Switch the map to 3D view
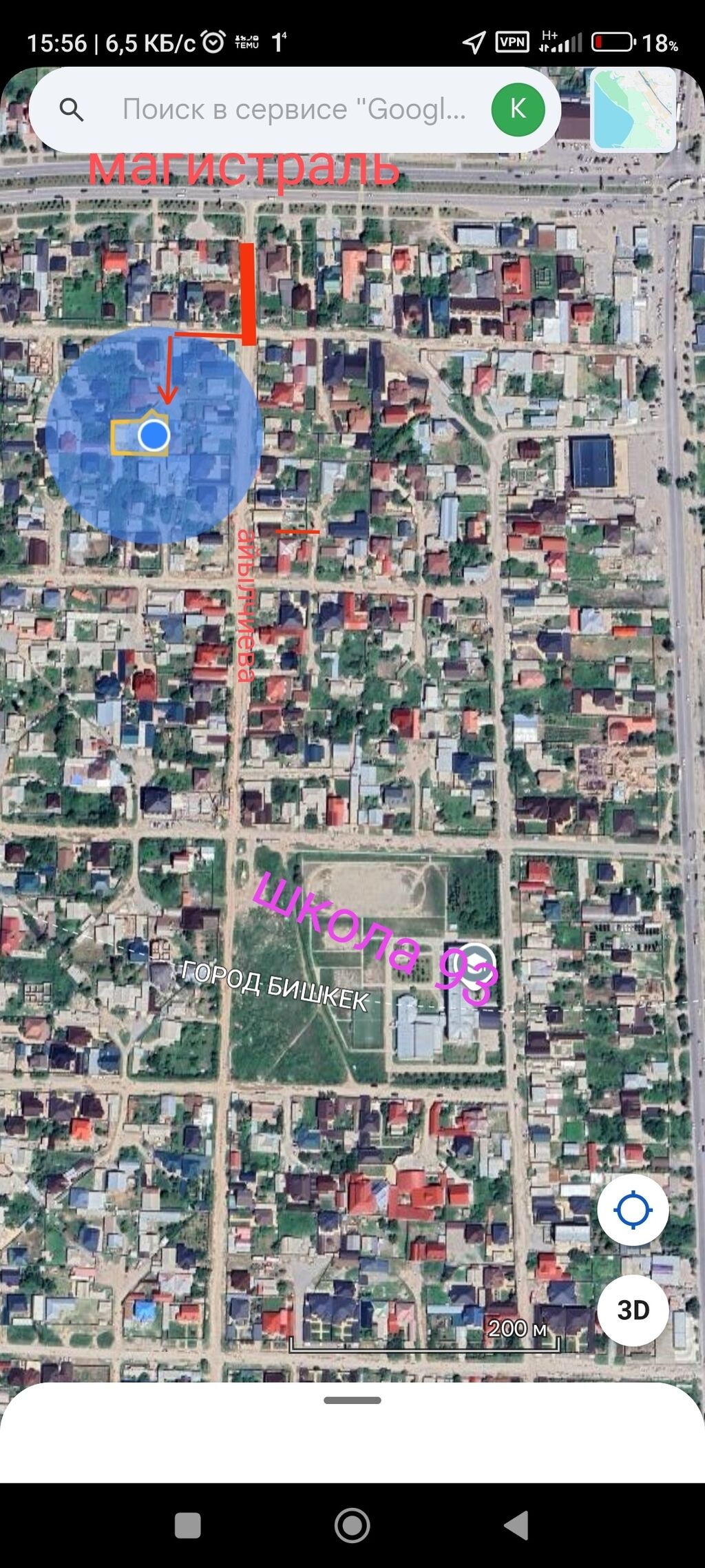Viewport: 705px width, 1568px height. coord(633,1310)
